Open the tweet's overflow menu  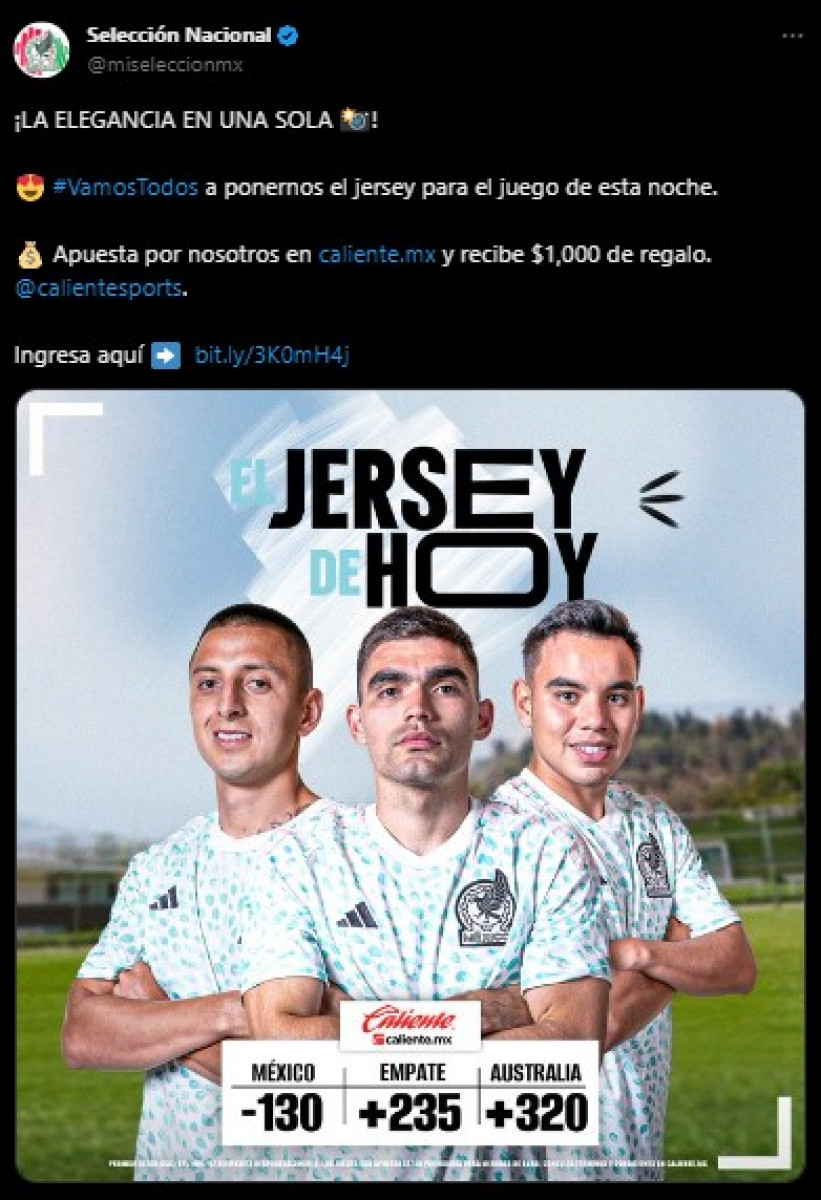click(792, 36)
